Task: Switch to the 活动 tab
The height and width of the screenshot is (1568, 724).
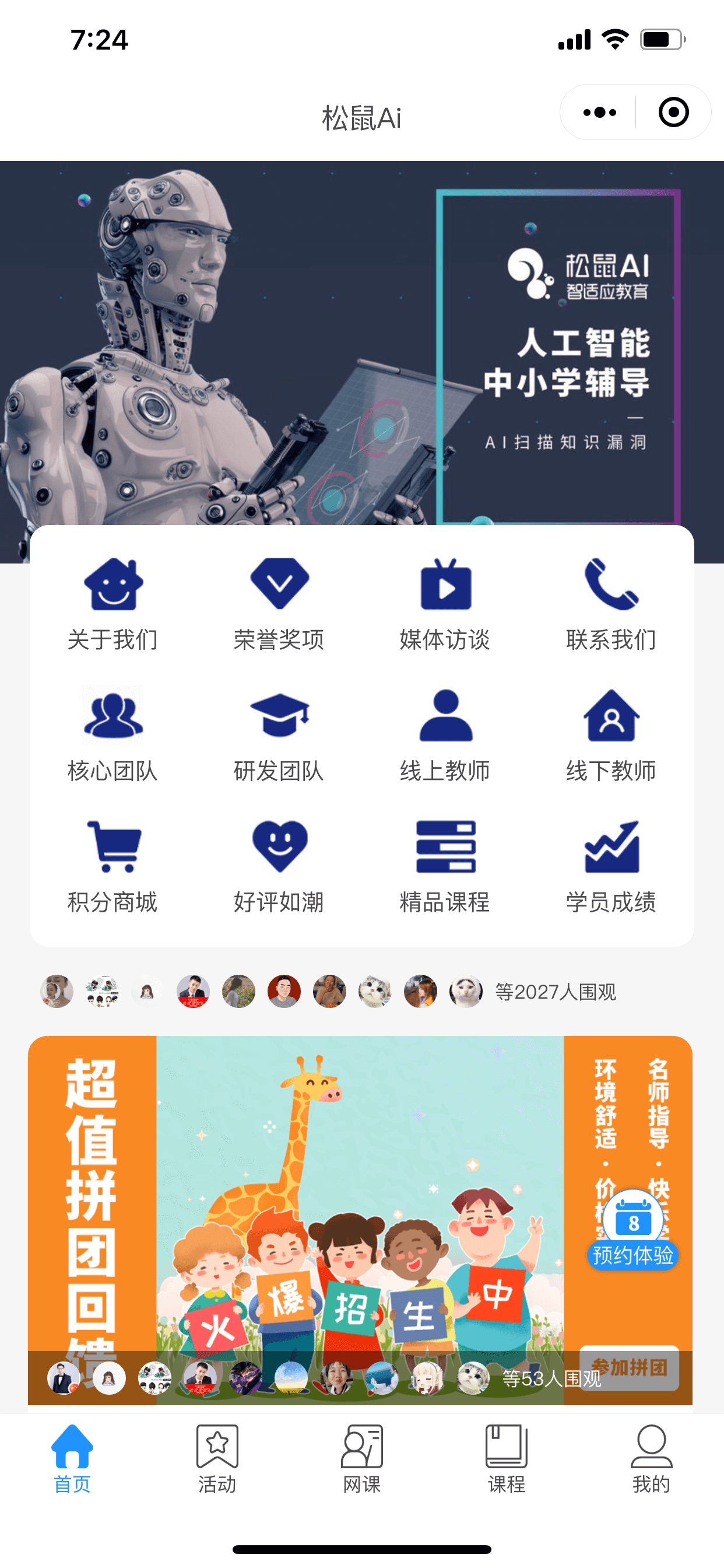Action: [x=217, y=1458]
